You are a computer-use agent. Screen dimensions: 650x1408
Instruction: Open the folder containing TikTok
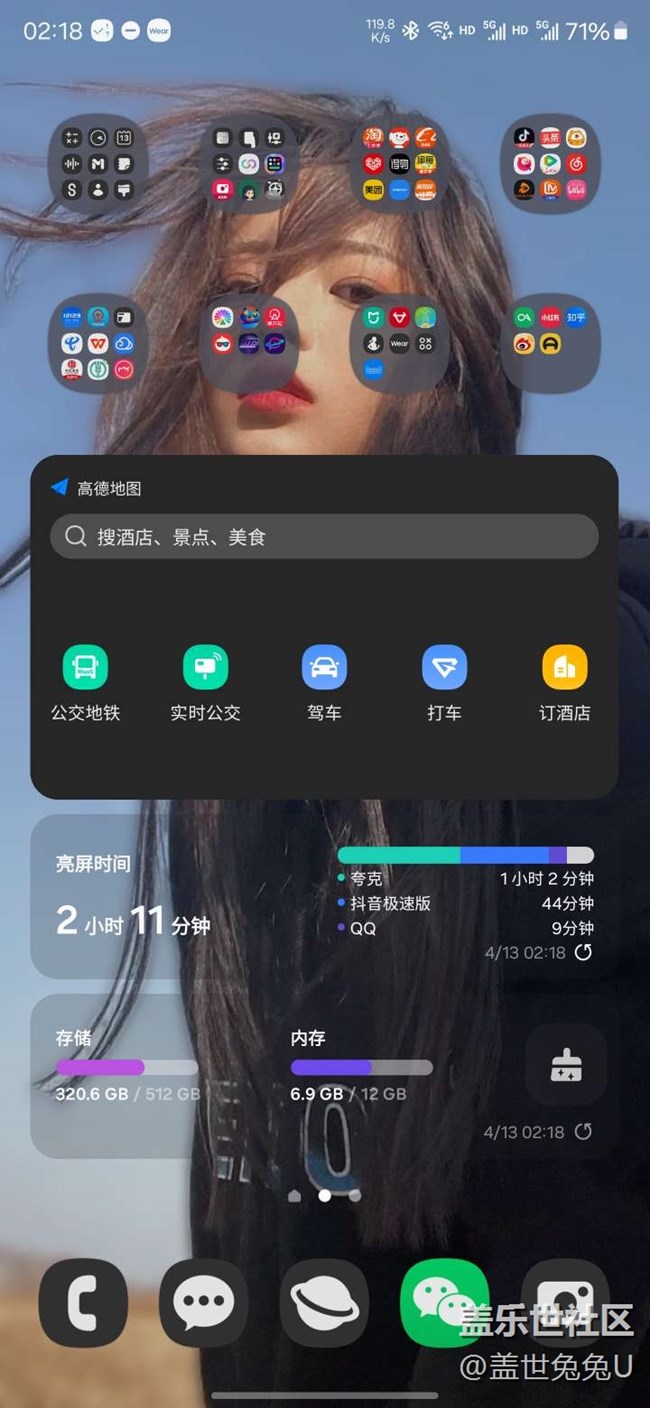click(550, 164)
